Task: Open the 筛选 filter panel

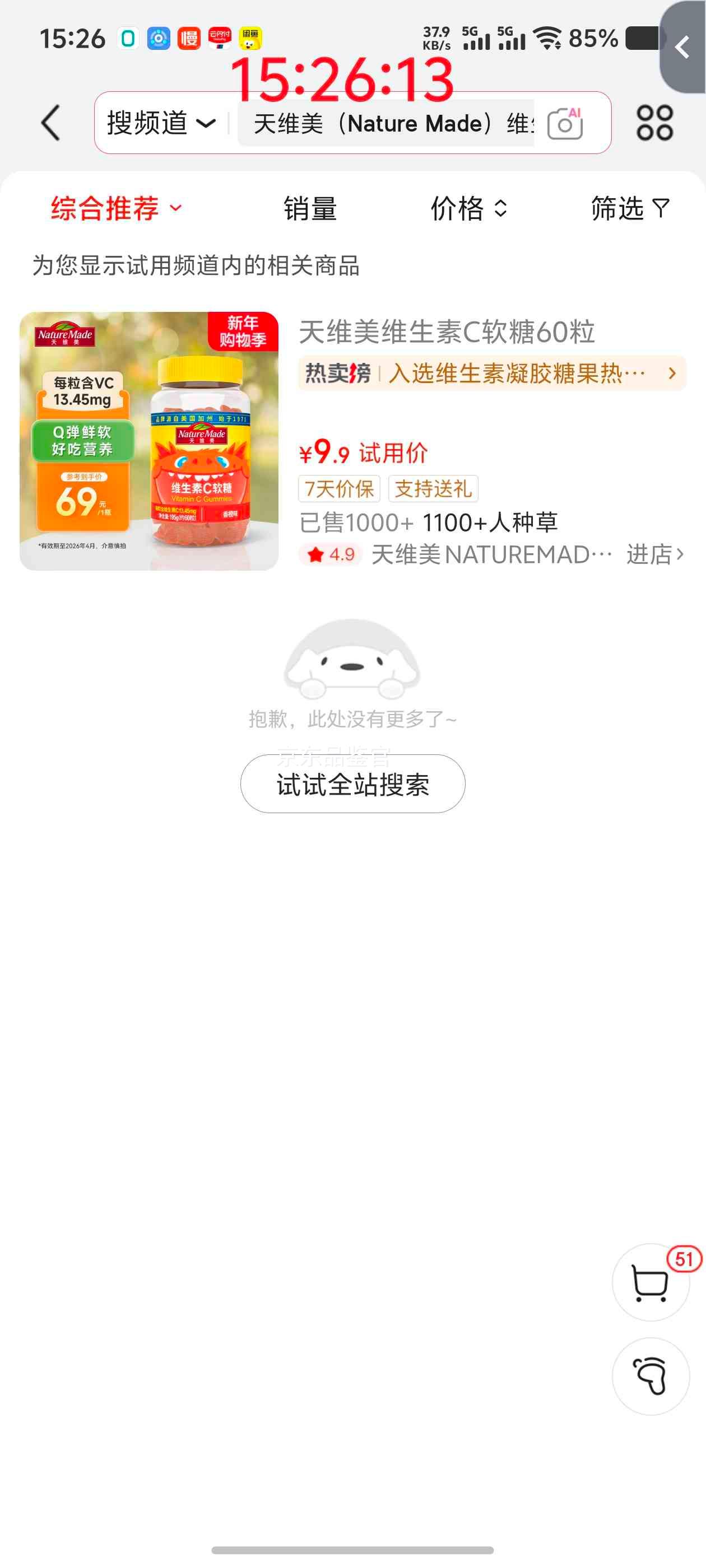Action: tap(630, 209)
